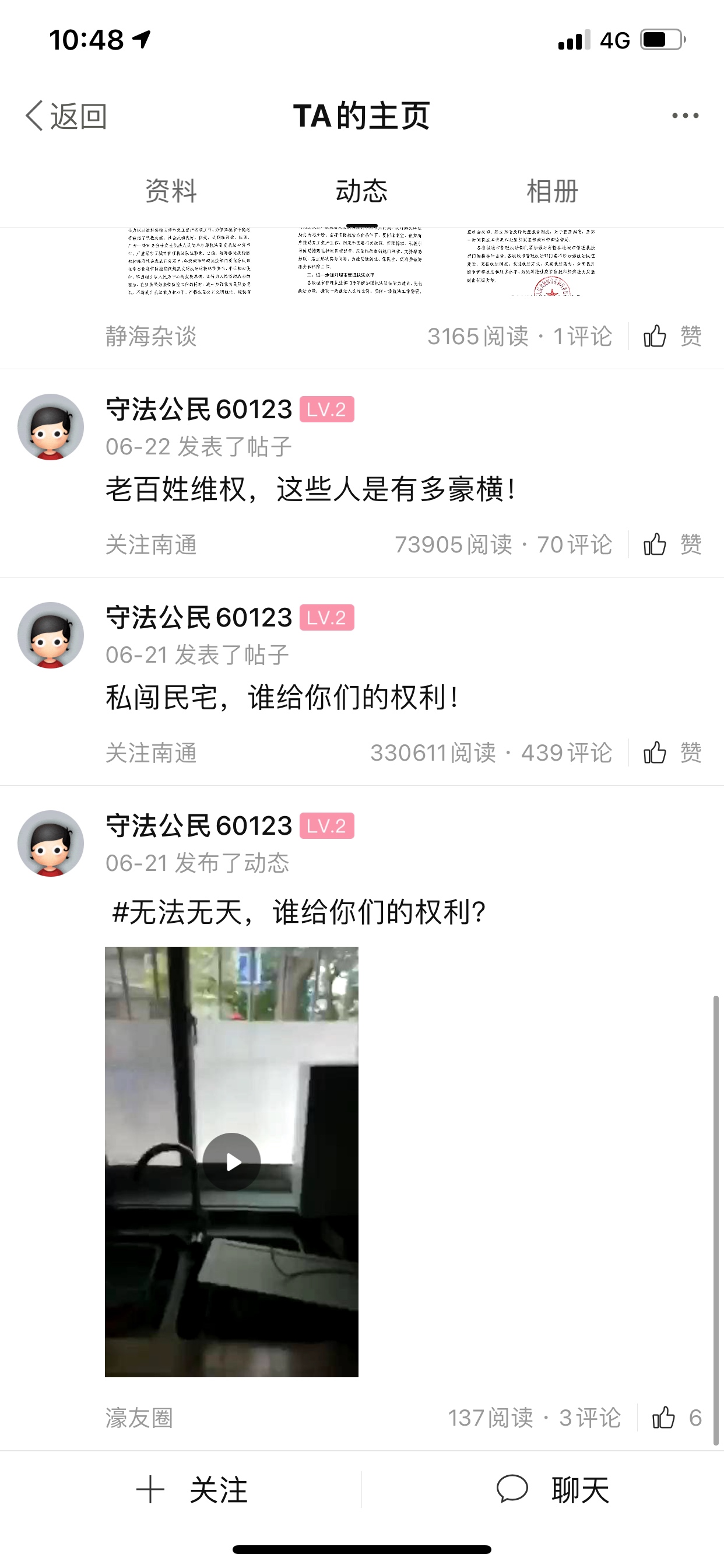Switch to the 相册 tab
This screenshot has width=724, height=1568.
(x=552, y=191)
